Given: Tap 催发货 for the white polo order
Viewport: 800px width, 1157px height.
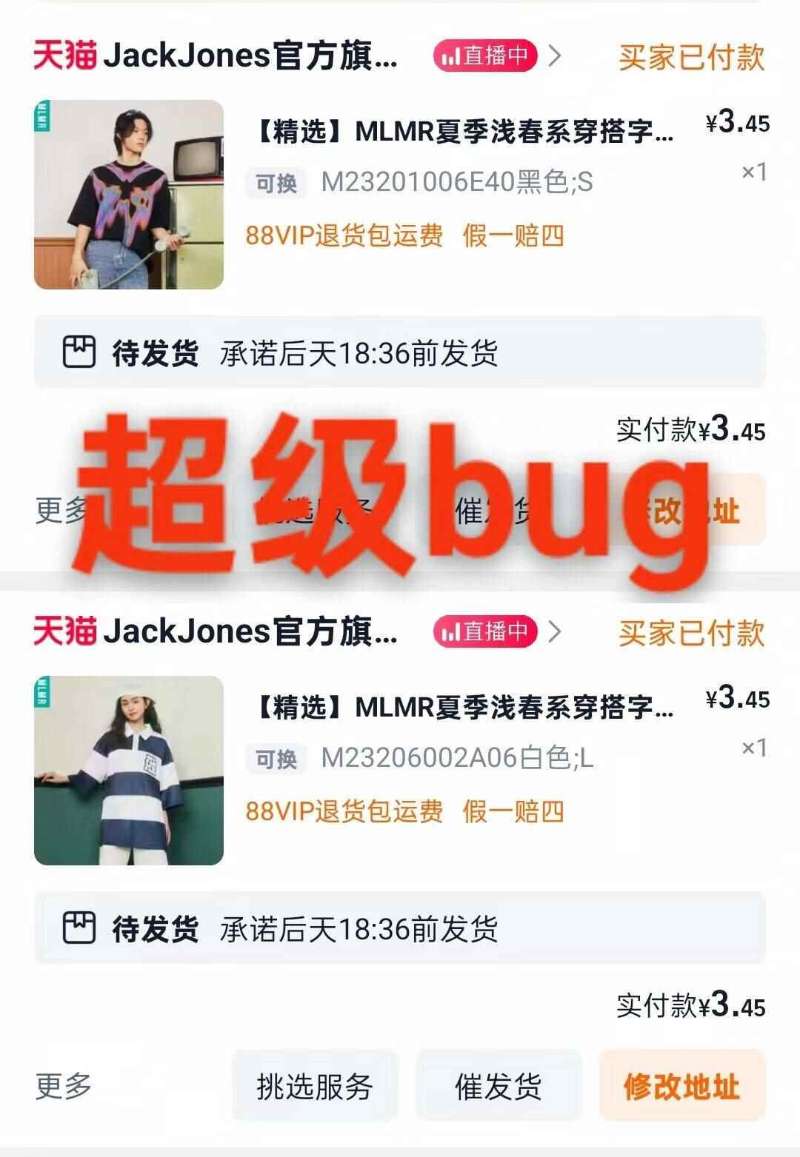Looking at the screenshot, I should click(x=498, y=1086).
